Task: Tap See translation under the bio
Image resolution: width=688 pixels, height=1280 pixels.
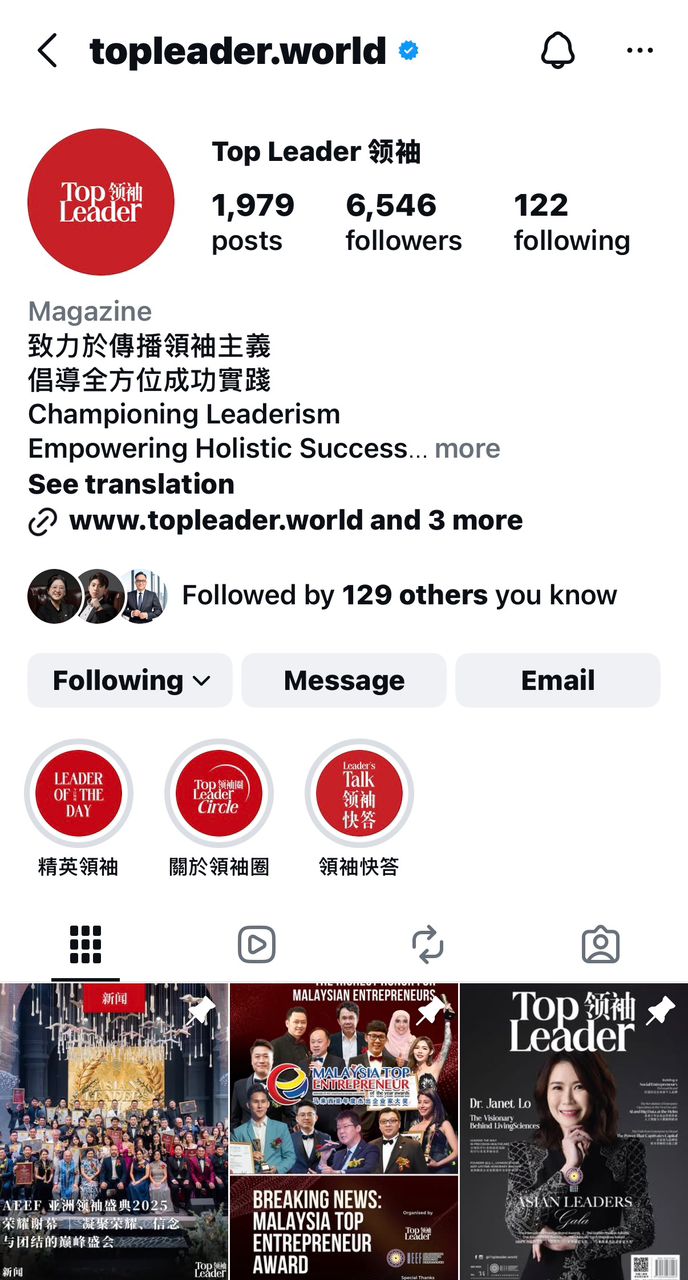Action: (131, 484)
